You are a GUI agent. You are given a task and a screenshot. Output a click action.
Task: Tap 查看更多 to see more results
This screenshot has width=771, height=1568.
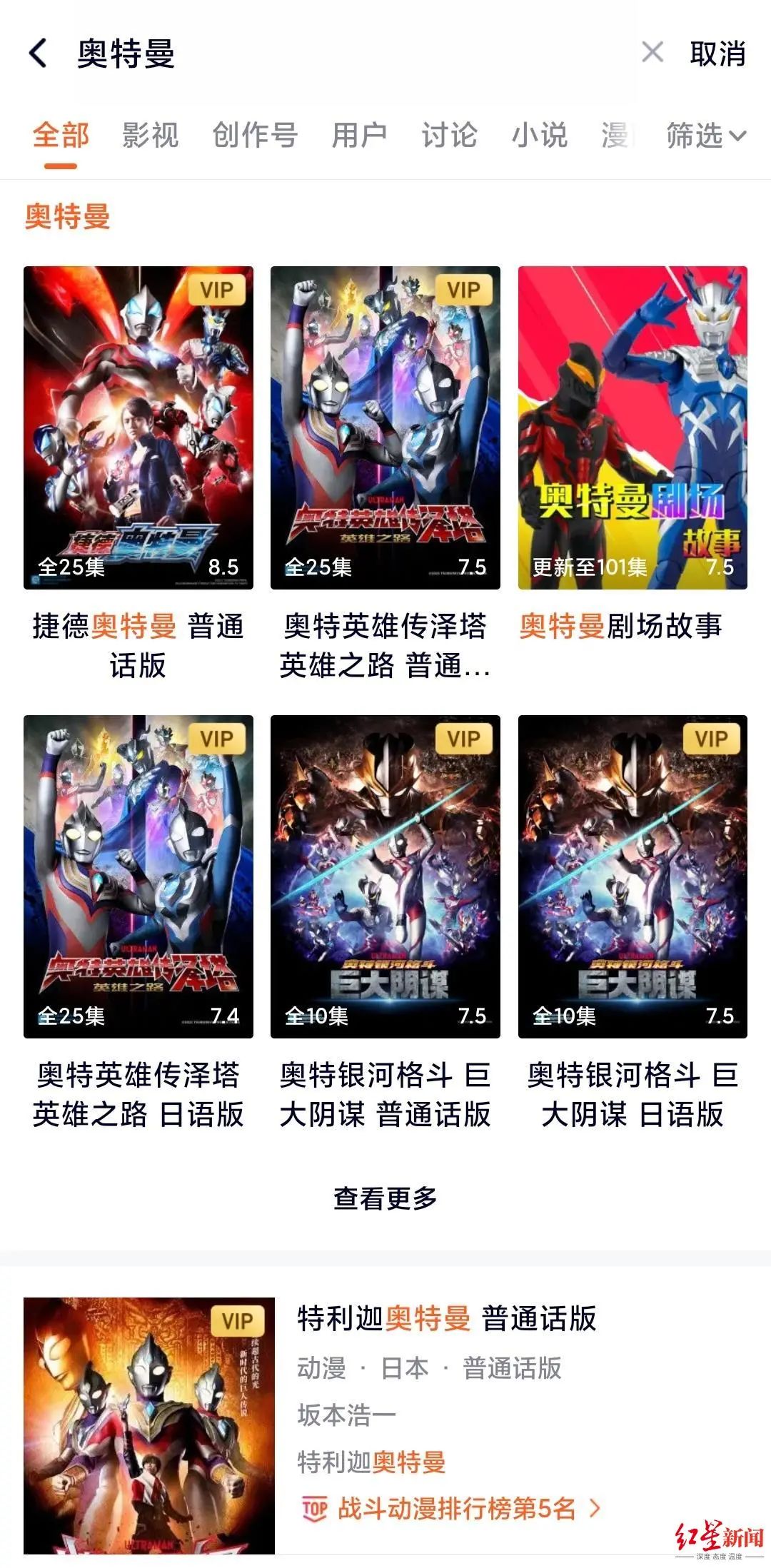[385, 1198]
